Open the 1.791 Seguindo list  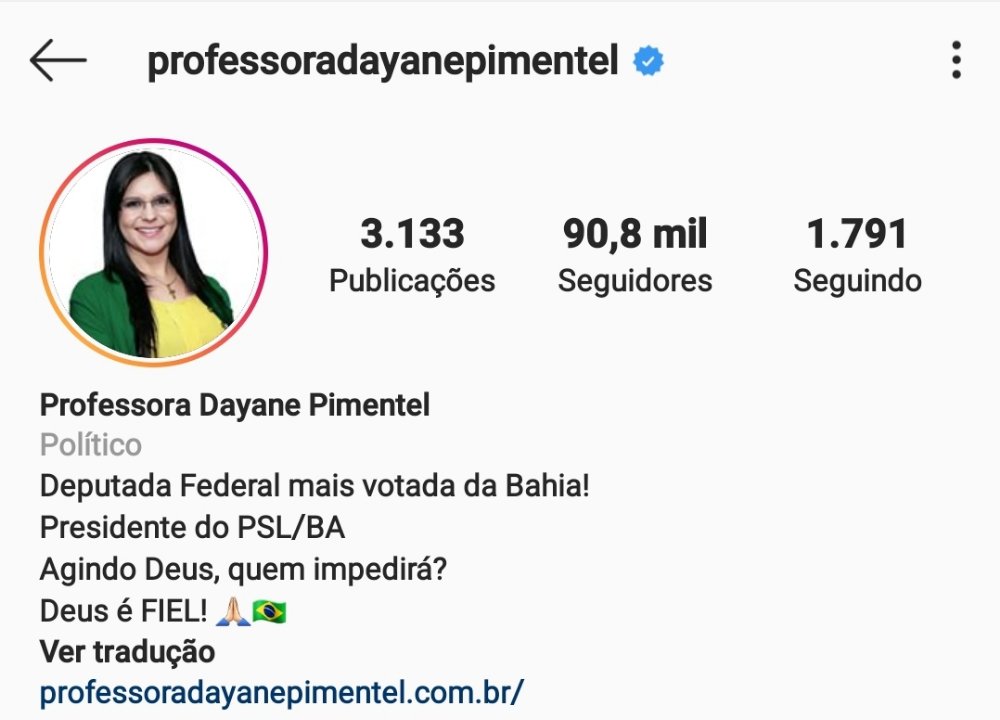point(857,257)
